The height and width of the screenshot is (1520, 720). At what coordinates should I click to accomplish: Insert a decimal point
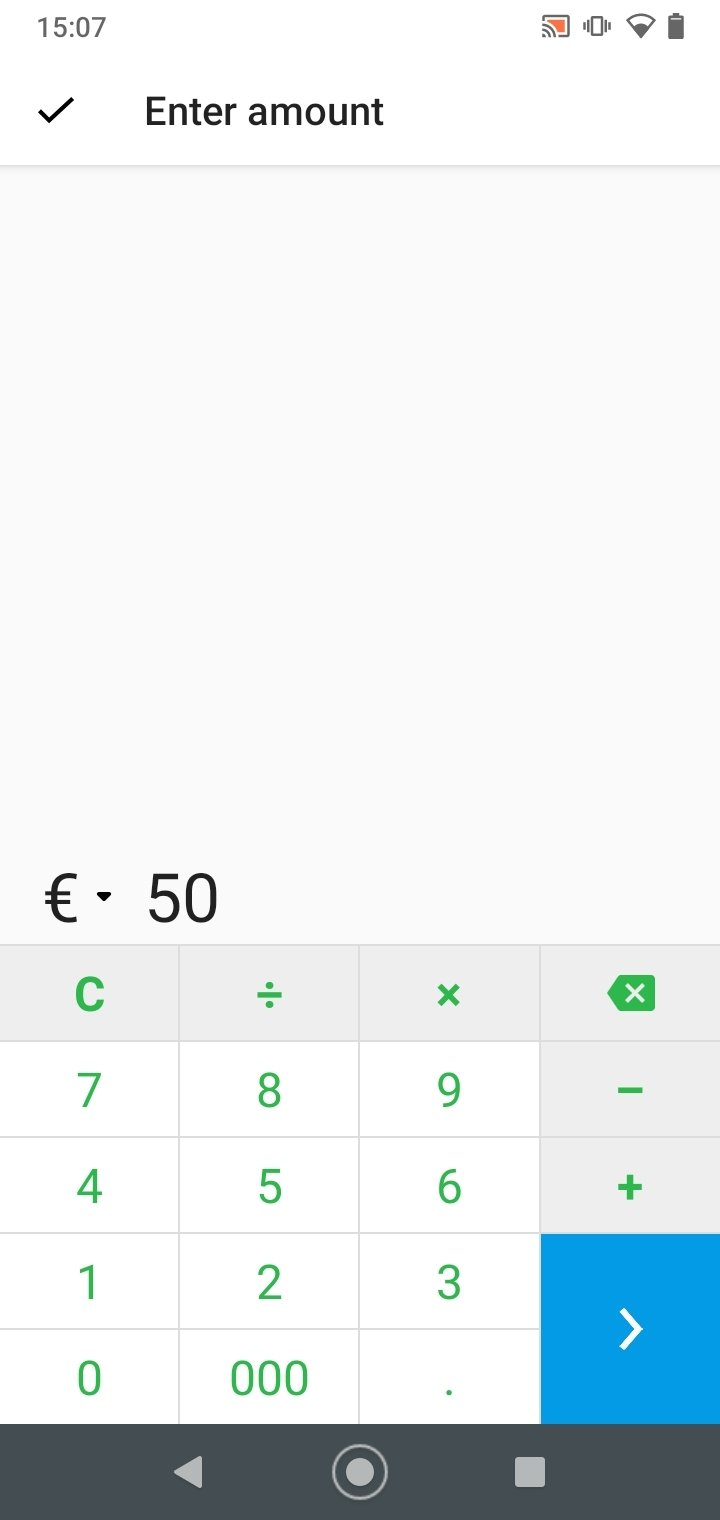click(449, 1377)
